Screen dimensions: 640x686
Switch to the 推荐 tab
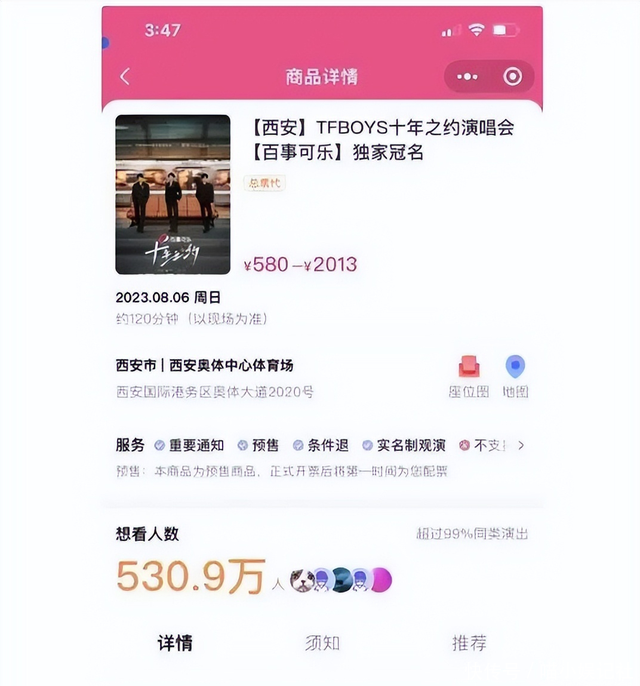pos(469,643)
